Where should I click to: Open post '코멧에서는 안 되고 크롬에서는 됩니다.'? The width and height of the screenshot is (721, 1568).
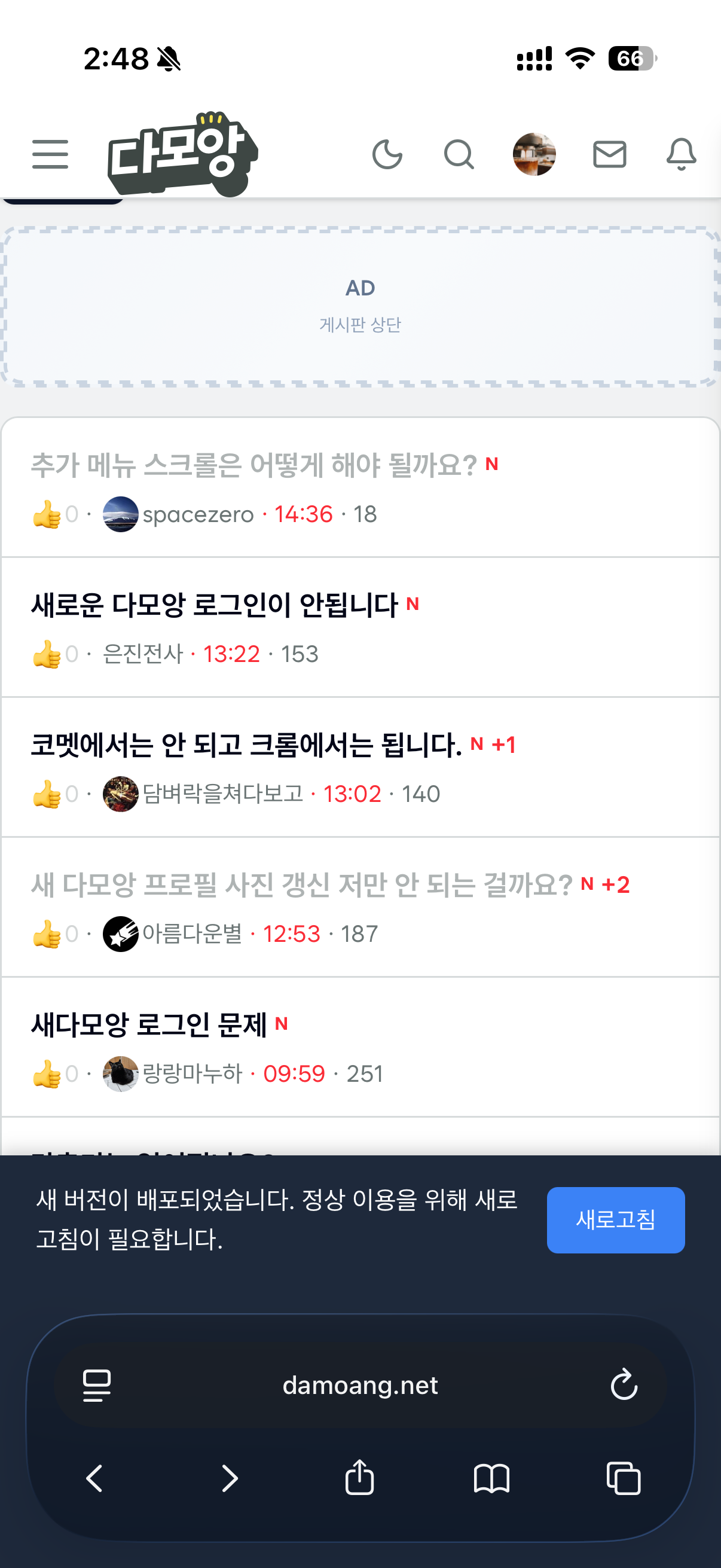pyautogui.click(x=246, y=745)
